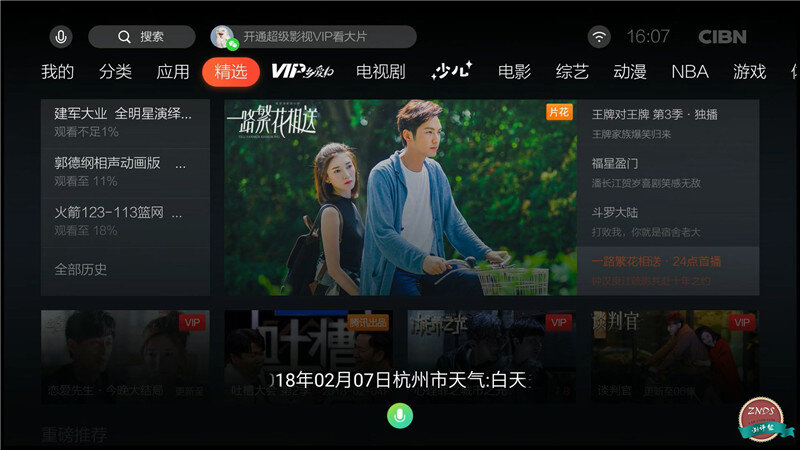Image resolution: width=800 pixels, height=450 pixels.
Task: Play the 一路繁花相送 featured banner
Action: tap(400, 197)
